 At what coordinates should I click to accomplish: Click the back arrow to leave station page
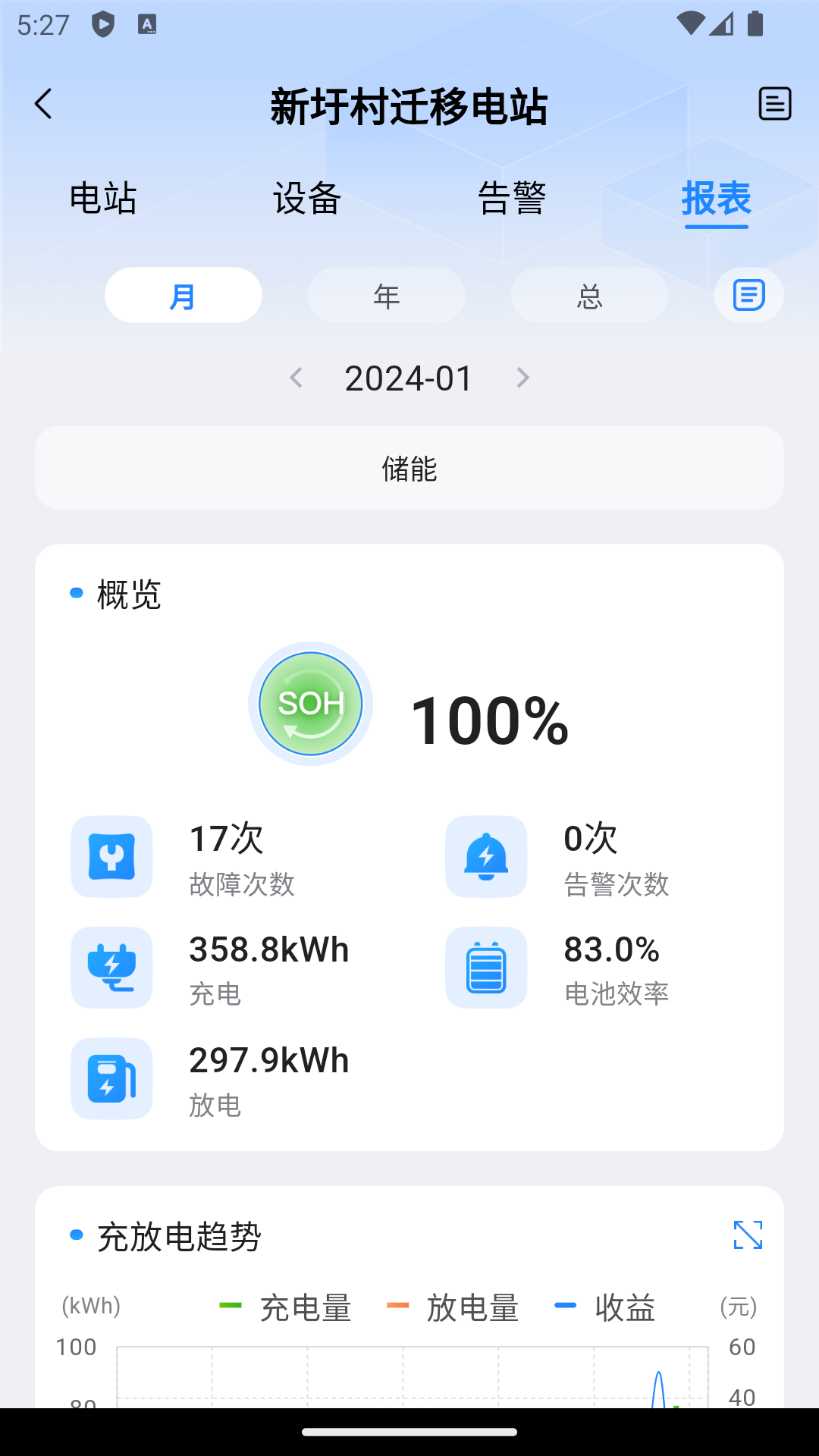43,104
